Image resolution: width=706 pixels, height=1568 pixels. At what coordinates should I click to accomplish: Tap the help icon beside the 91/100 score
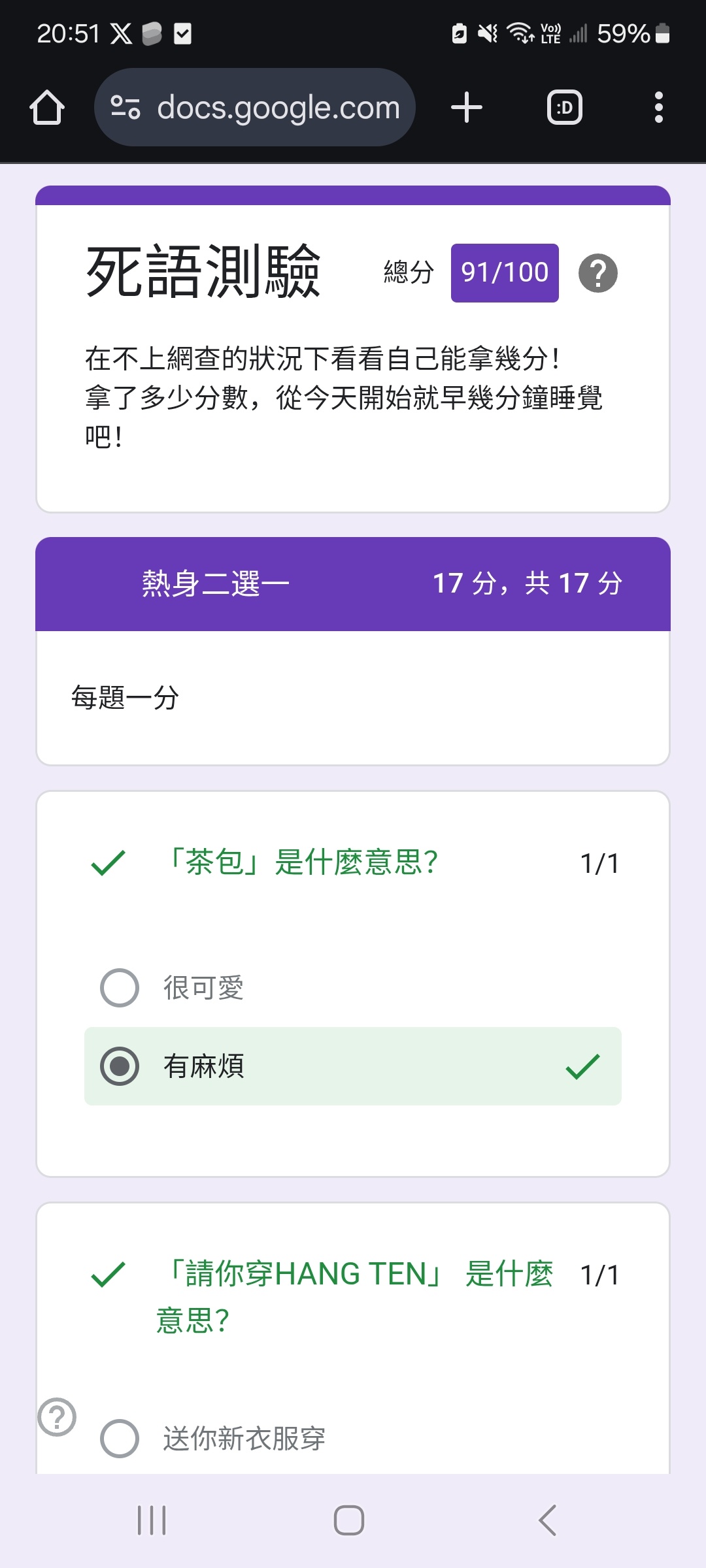tap(597, 273)
